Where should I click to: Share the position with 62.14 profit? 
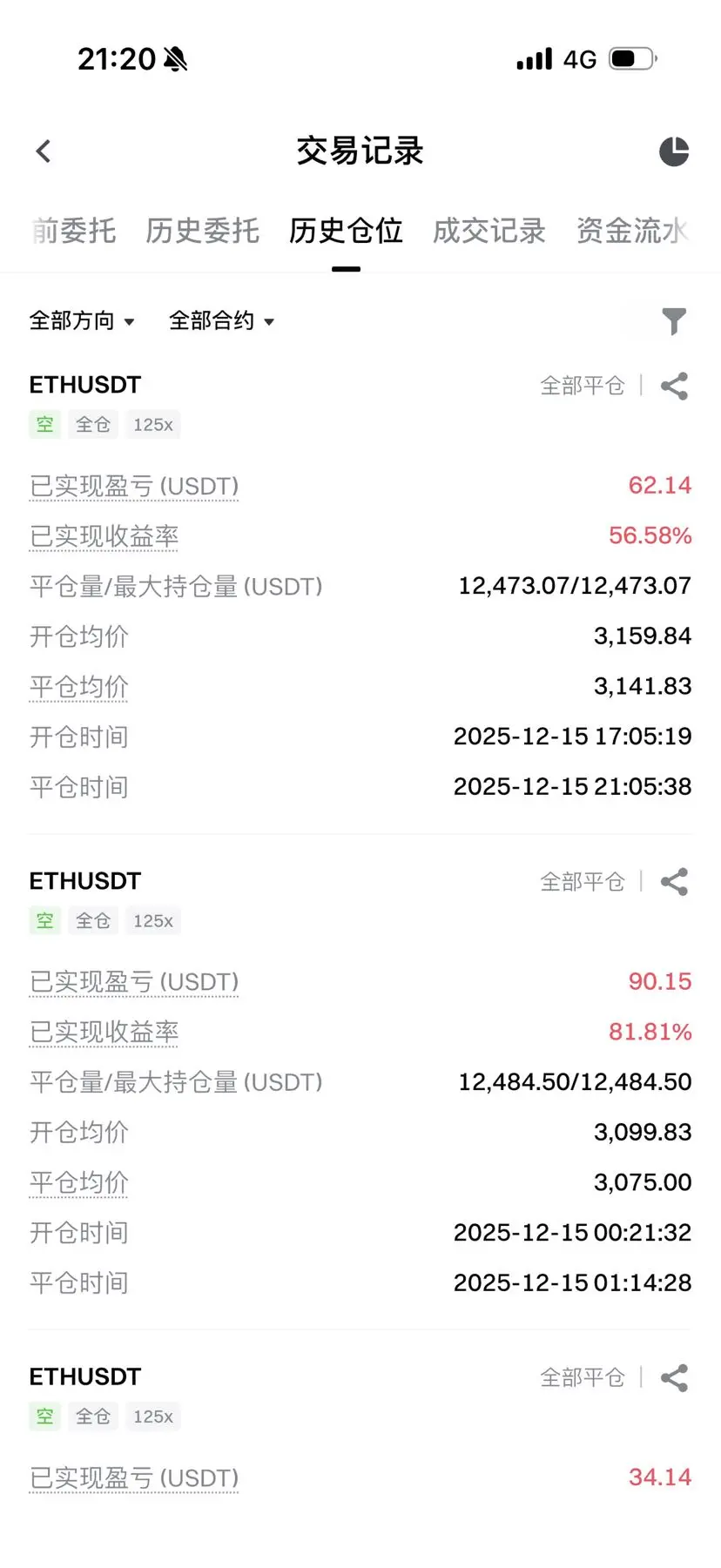pos(674,386)
